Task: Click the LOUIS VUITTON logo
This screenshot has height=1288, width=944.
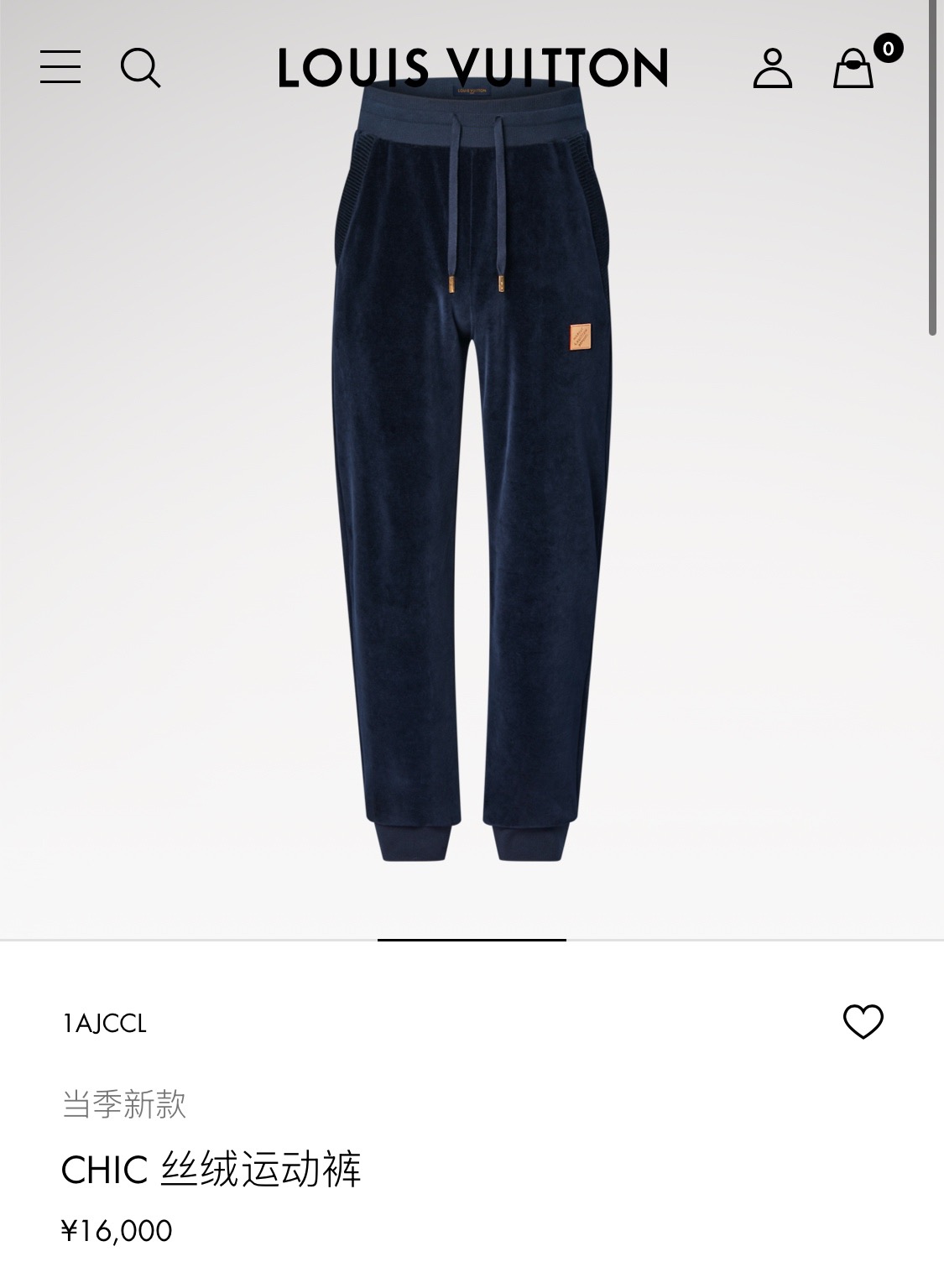Action: point(472,69)
